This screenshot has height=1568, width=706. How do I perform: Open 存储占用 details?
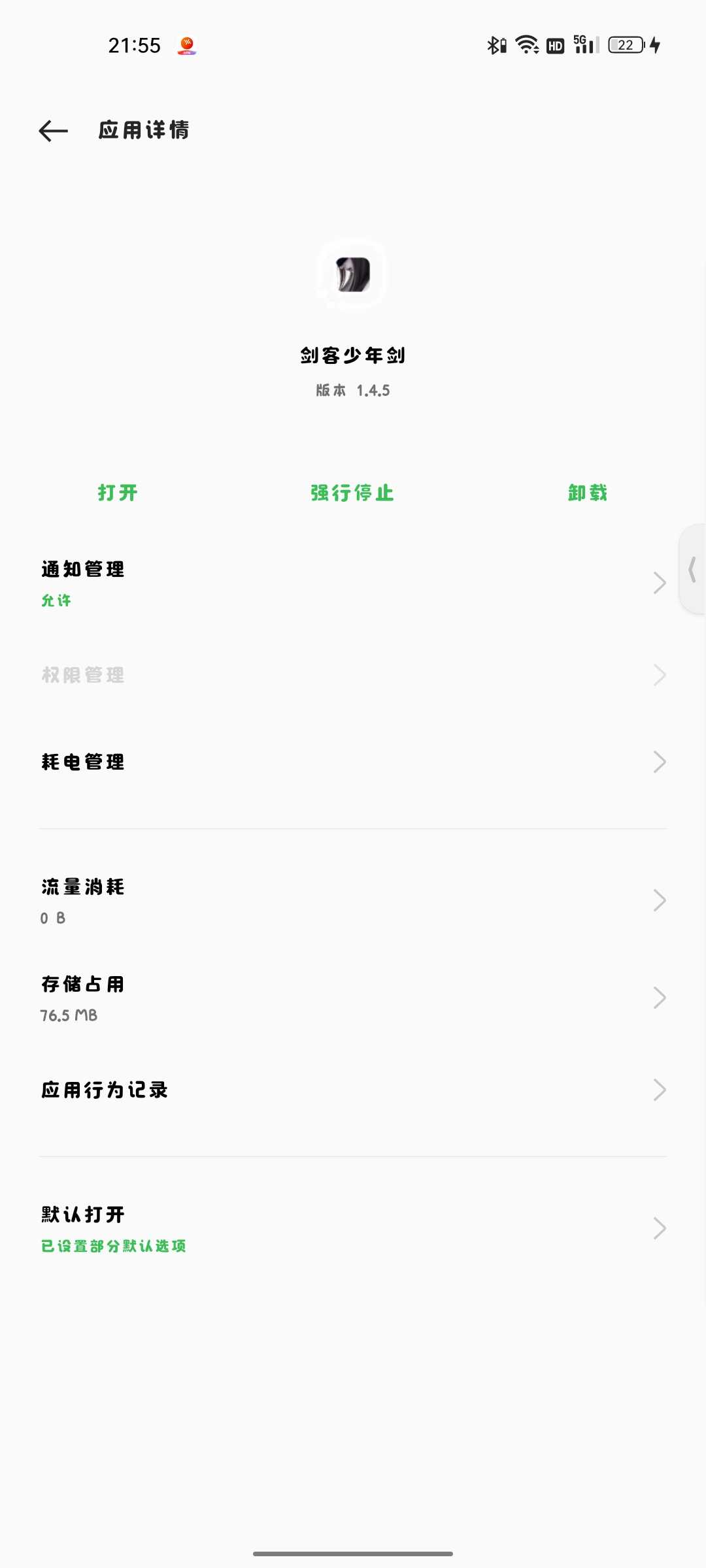(353, 998)
